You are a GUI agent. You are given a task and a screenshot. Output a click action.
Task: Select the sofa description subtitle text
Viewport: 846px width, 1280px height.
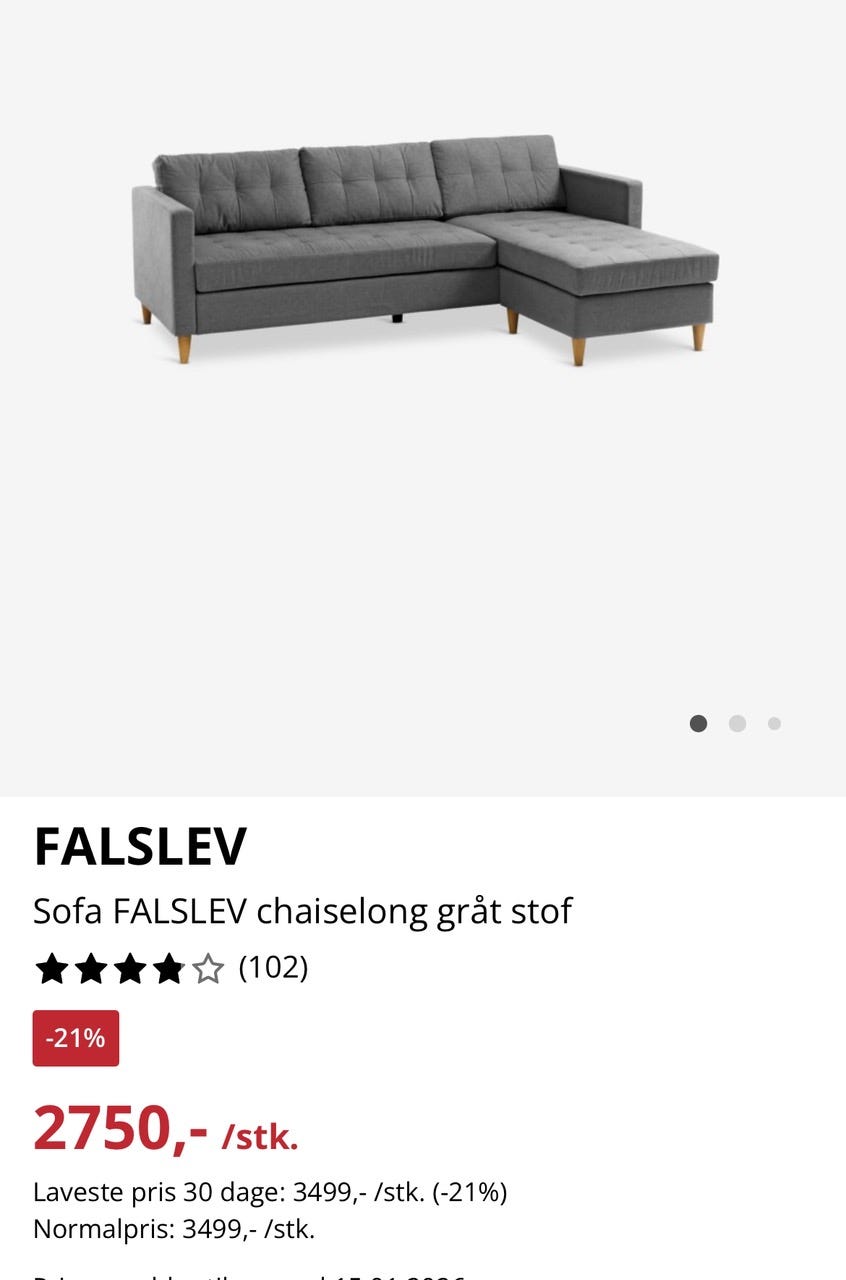click(302, 910)
